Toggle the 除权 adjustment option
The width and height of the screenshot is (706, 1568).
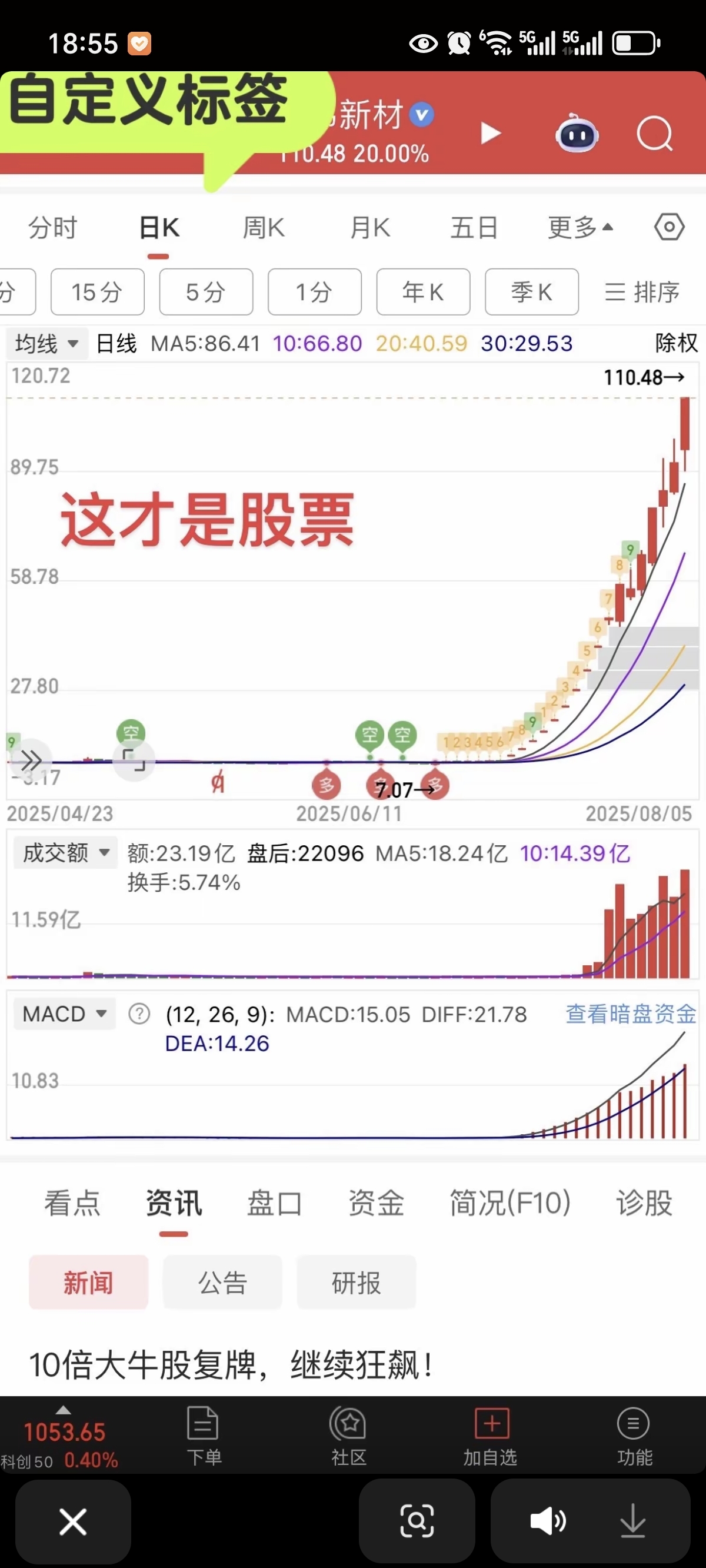tap(676, 343)
